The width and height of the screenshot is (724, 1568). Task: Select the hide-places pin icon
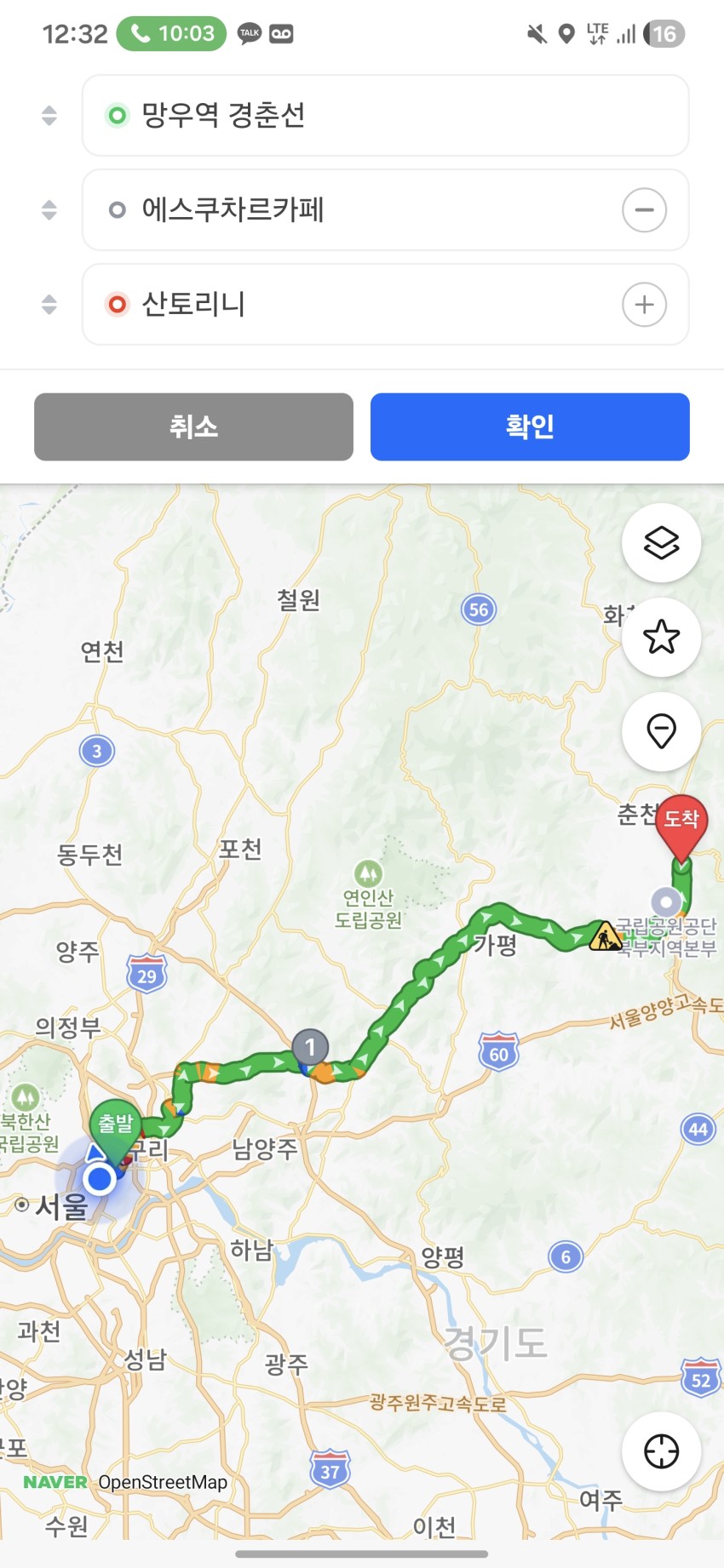[x=662, y=732]
